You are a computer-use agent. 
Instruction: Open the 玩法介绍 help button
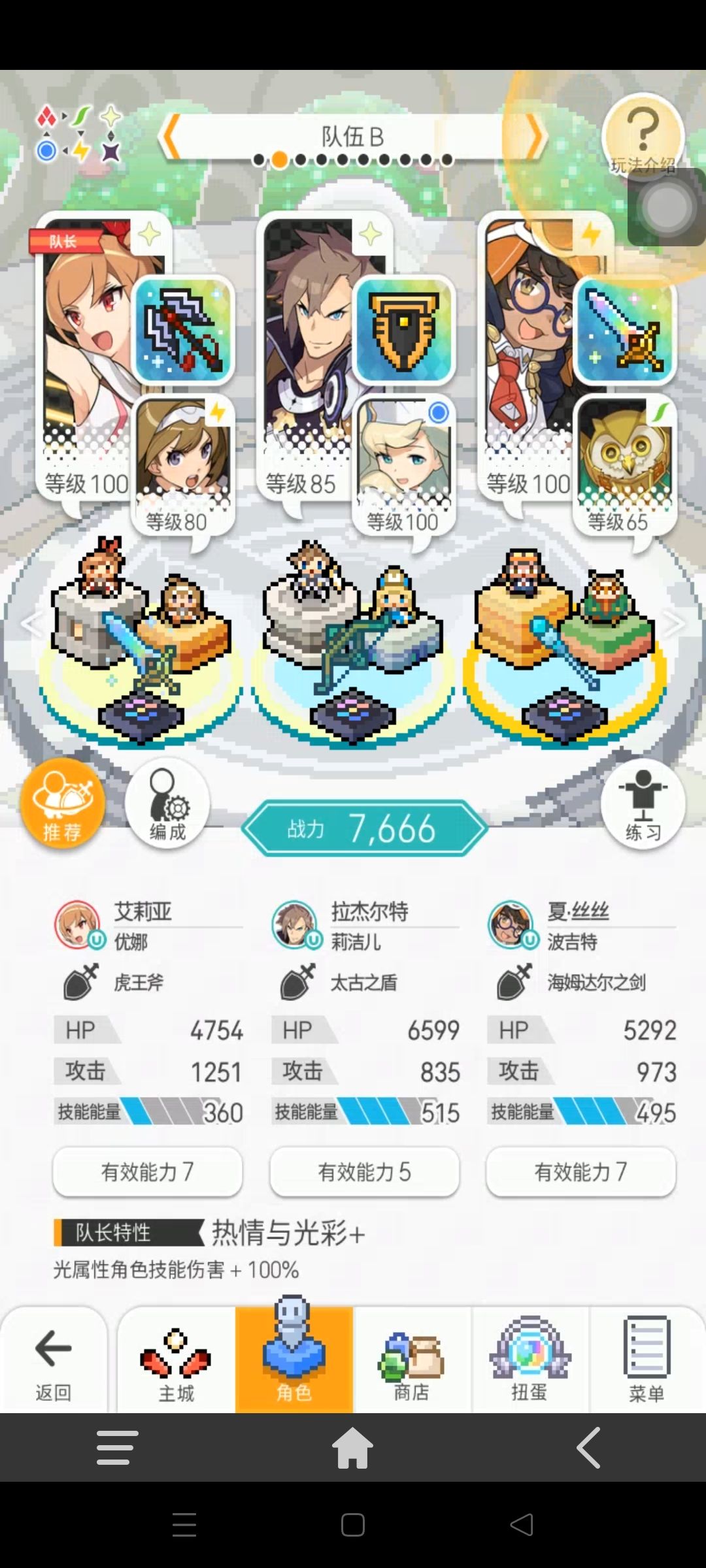[x=642, y=134]
